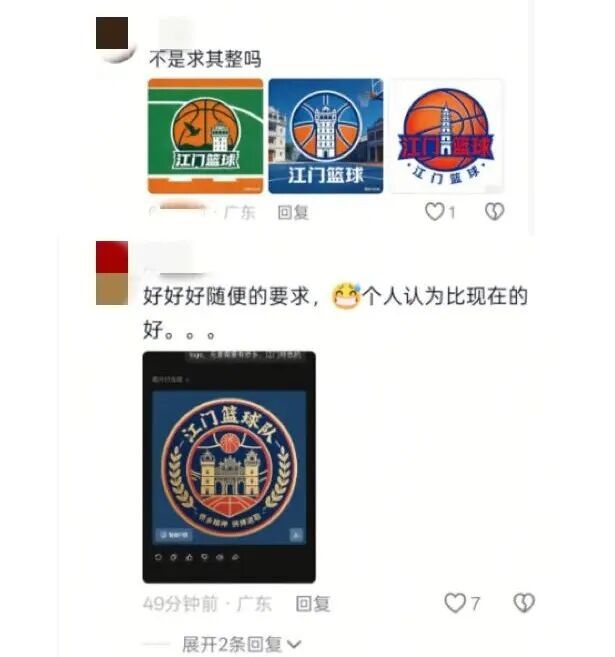
Task: Reply to the comment posted 49分钟前
Action: click(312, 604)
